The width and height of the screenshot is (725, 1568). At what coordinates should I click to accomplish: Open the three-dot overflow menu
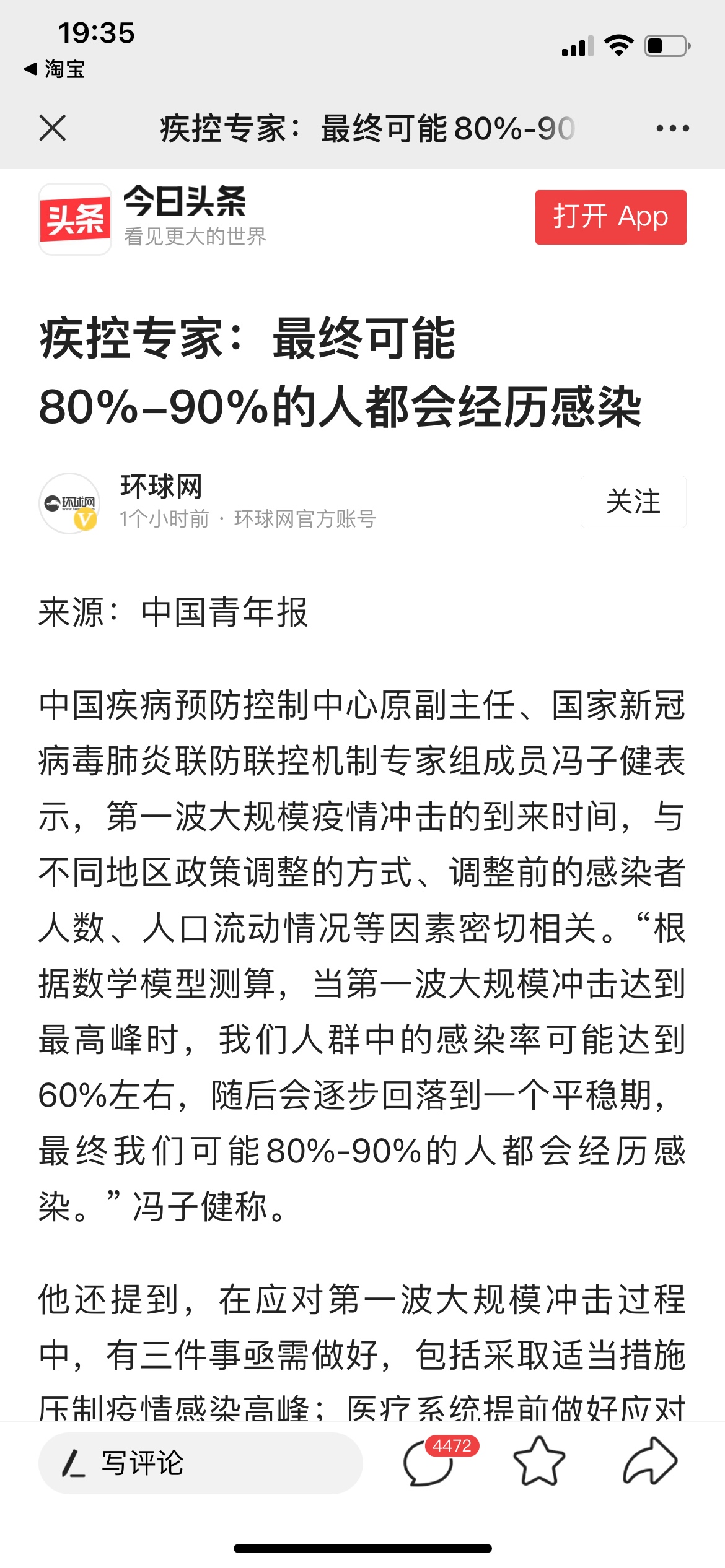pos(672,128)
